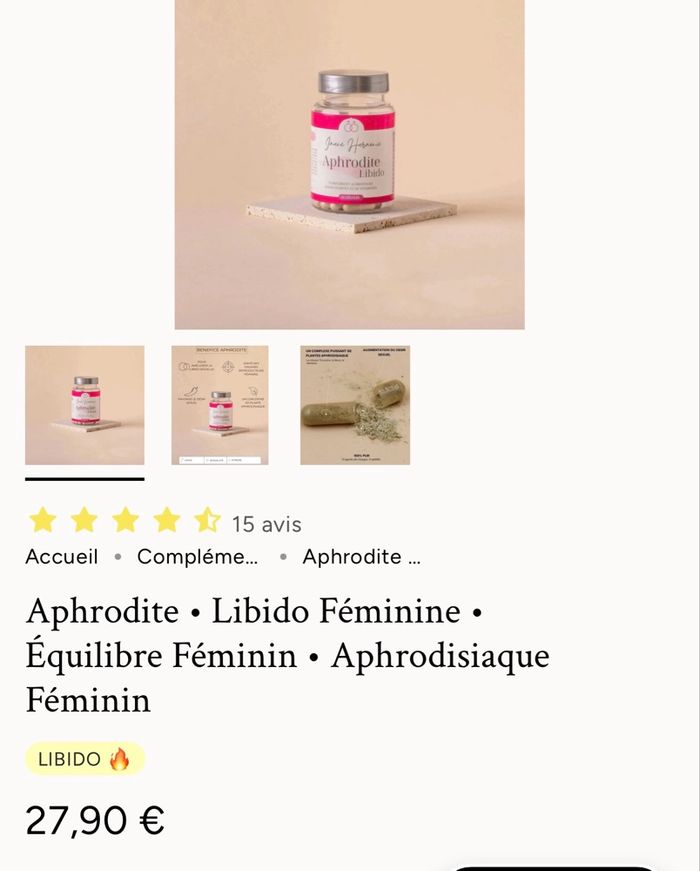Open the main Aphrodite product image

(349, 165)
